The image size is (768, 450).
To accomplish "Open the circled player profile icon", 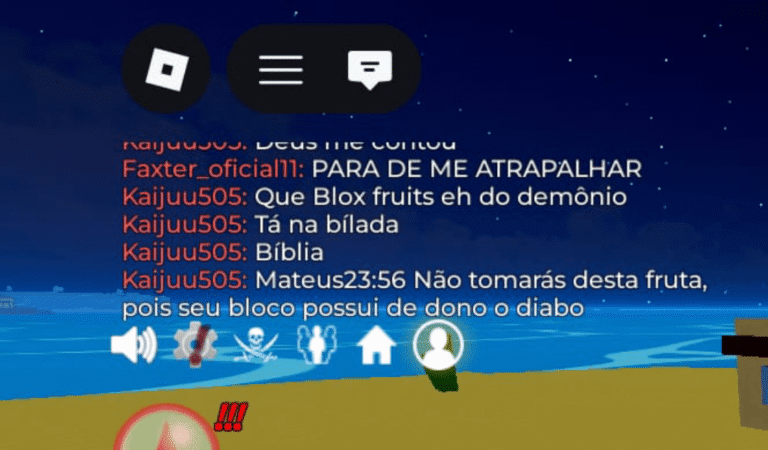I will [437, 346].
